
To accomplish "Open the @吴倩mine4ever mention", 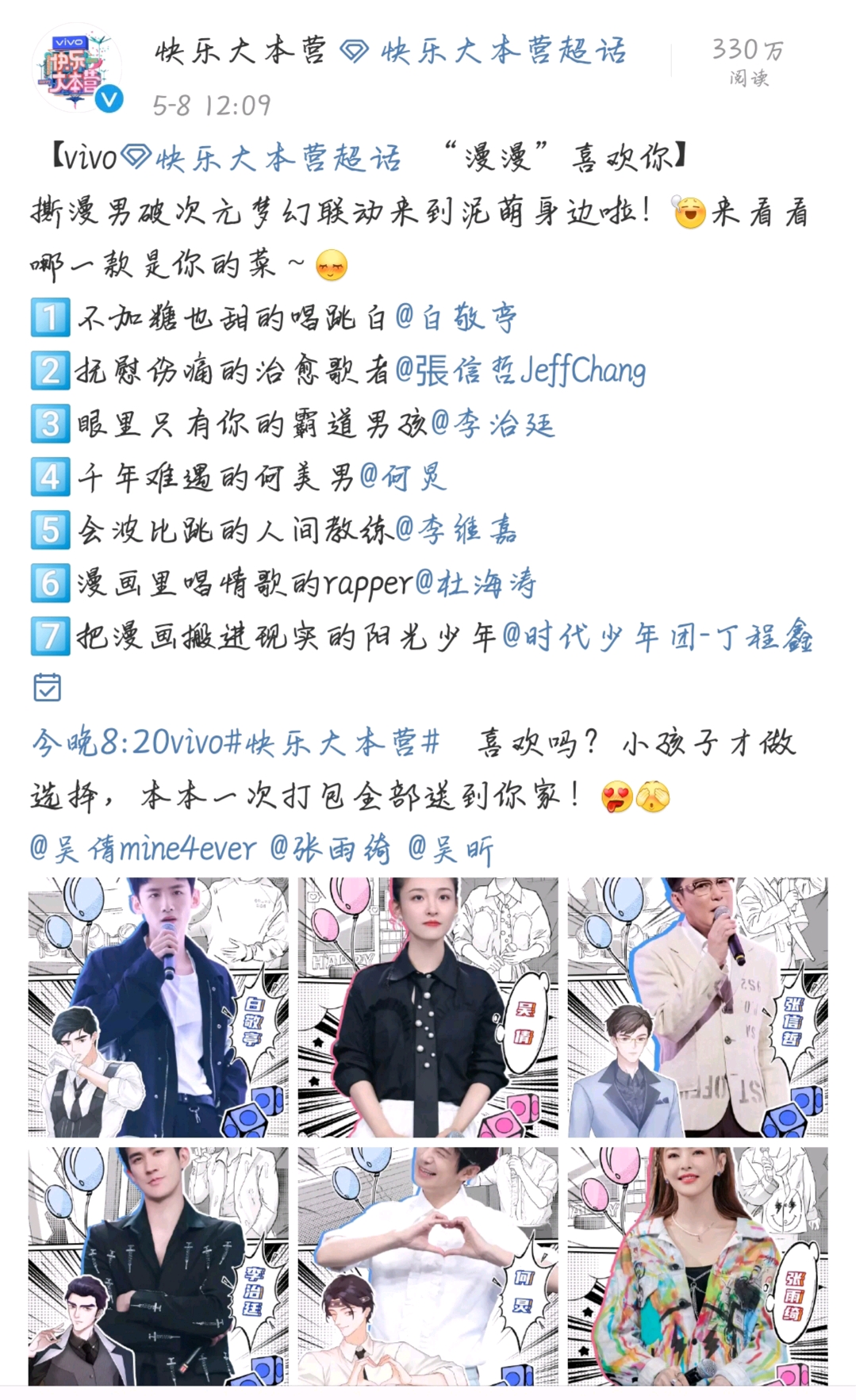I will click(143, 850).
